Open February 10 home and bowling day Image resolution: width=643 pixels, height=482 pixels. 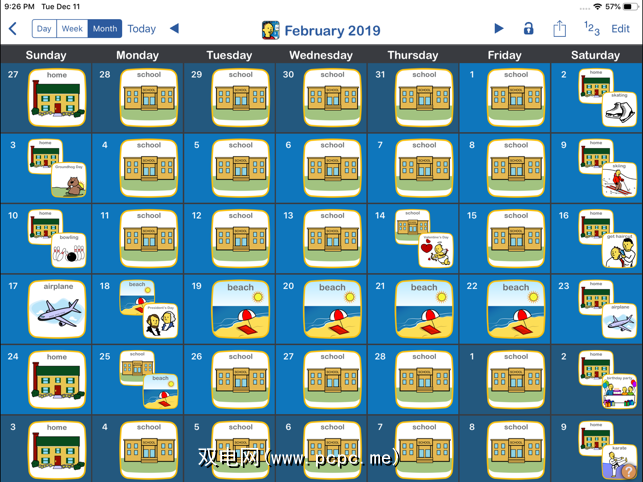tap(57, 239)
